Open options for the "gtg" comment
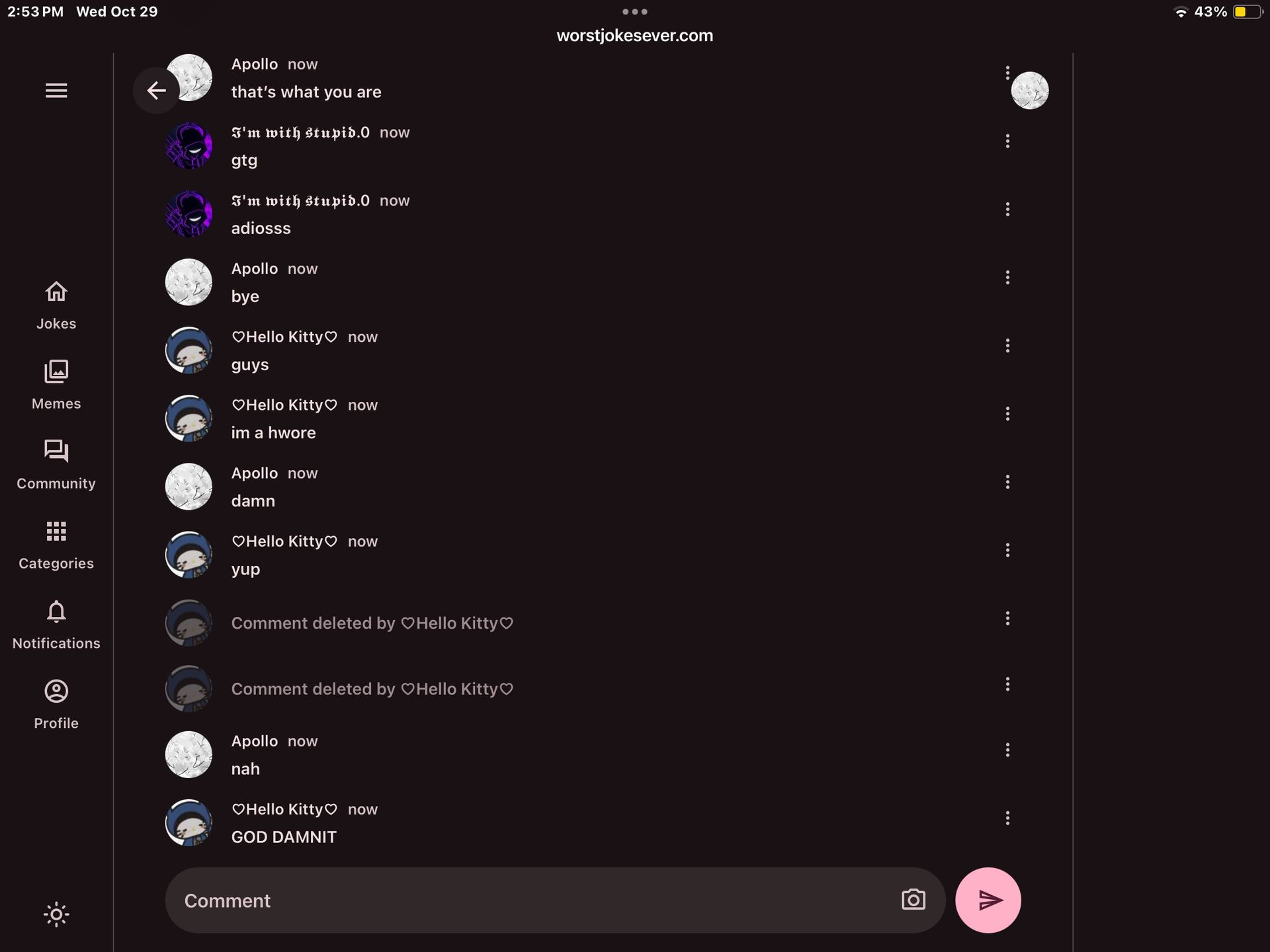The width and height of the screenshot is (1270, 952). (x=1007, y=141)
